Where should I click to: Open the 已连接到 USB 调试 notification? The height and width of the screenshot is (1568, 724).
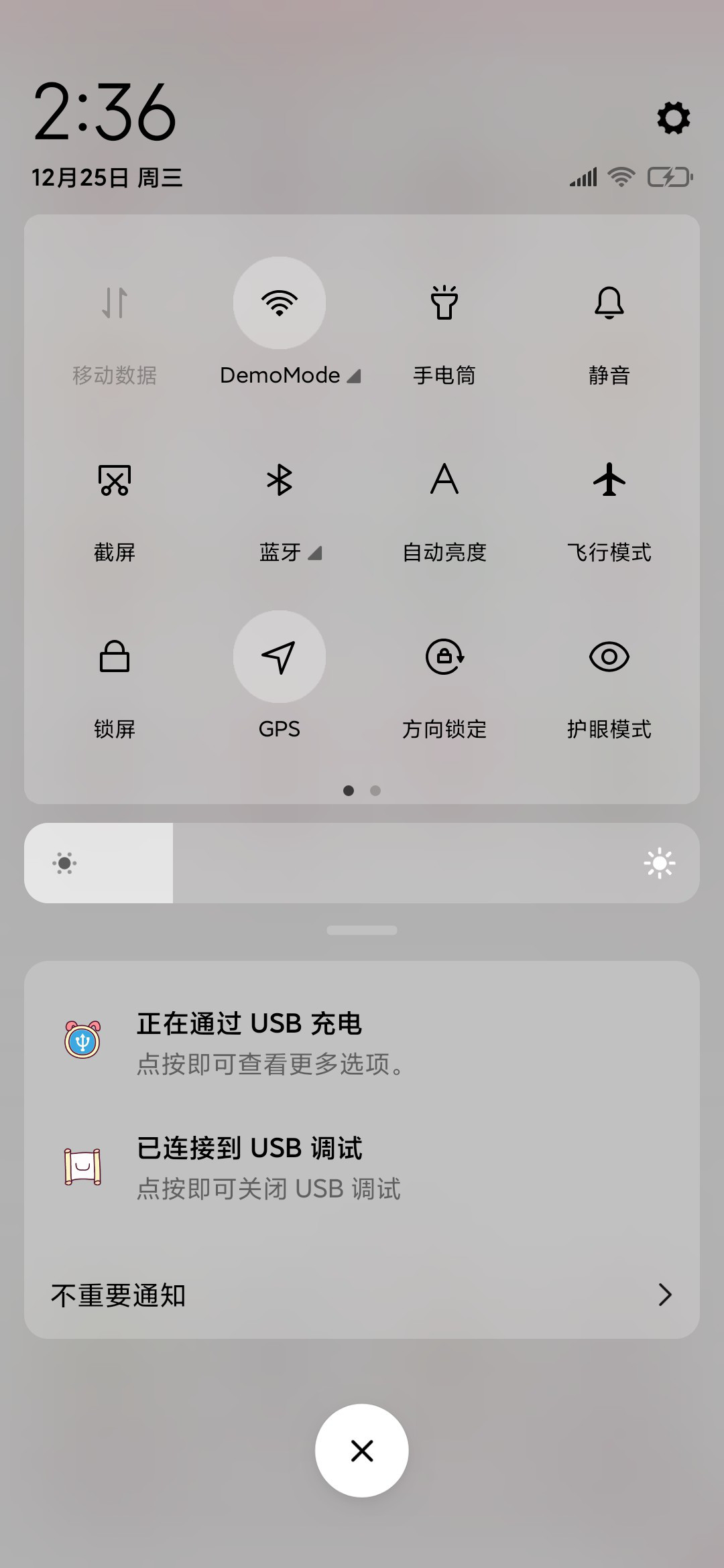(x=362, y=1167)
